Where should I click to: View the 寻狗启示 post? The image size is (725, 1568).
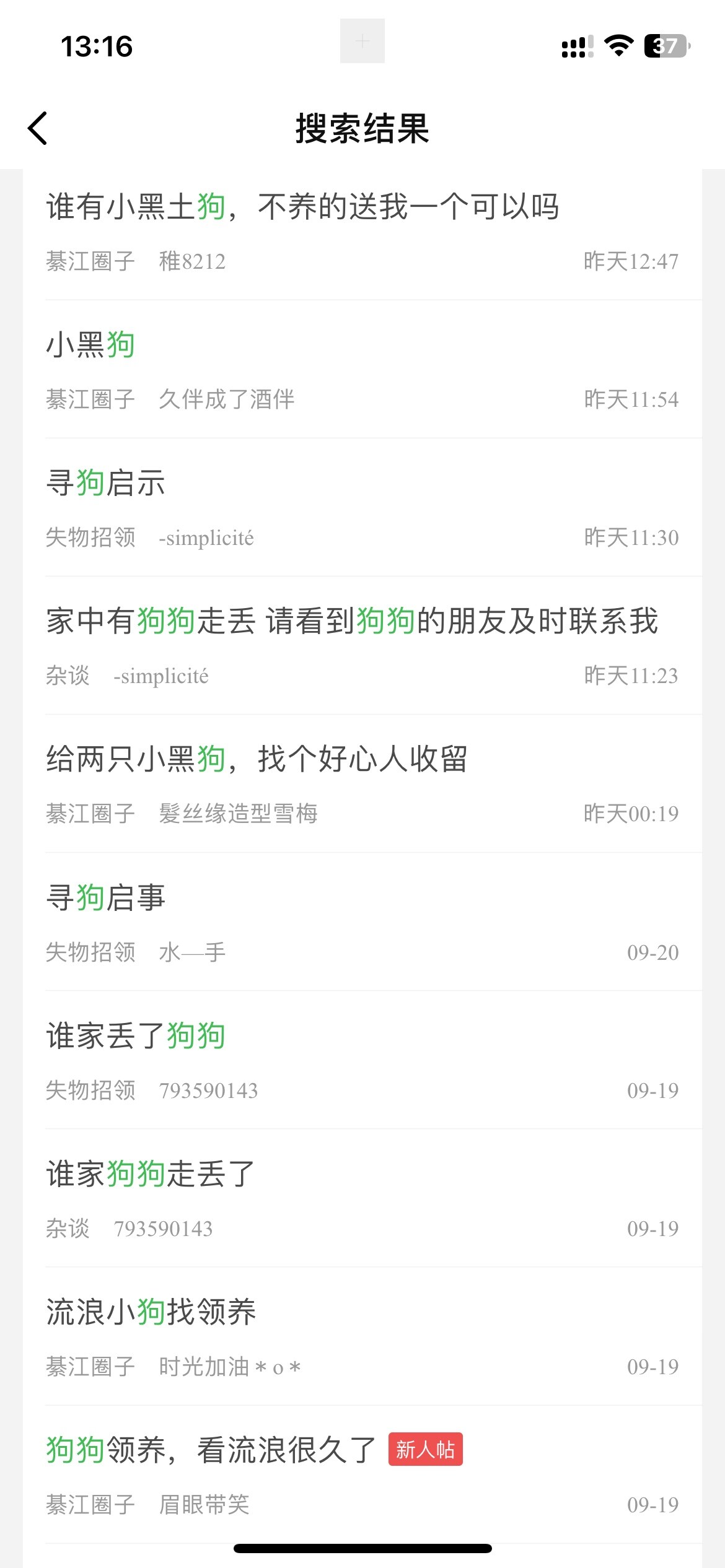tap(106, 483)
